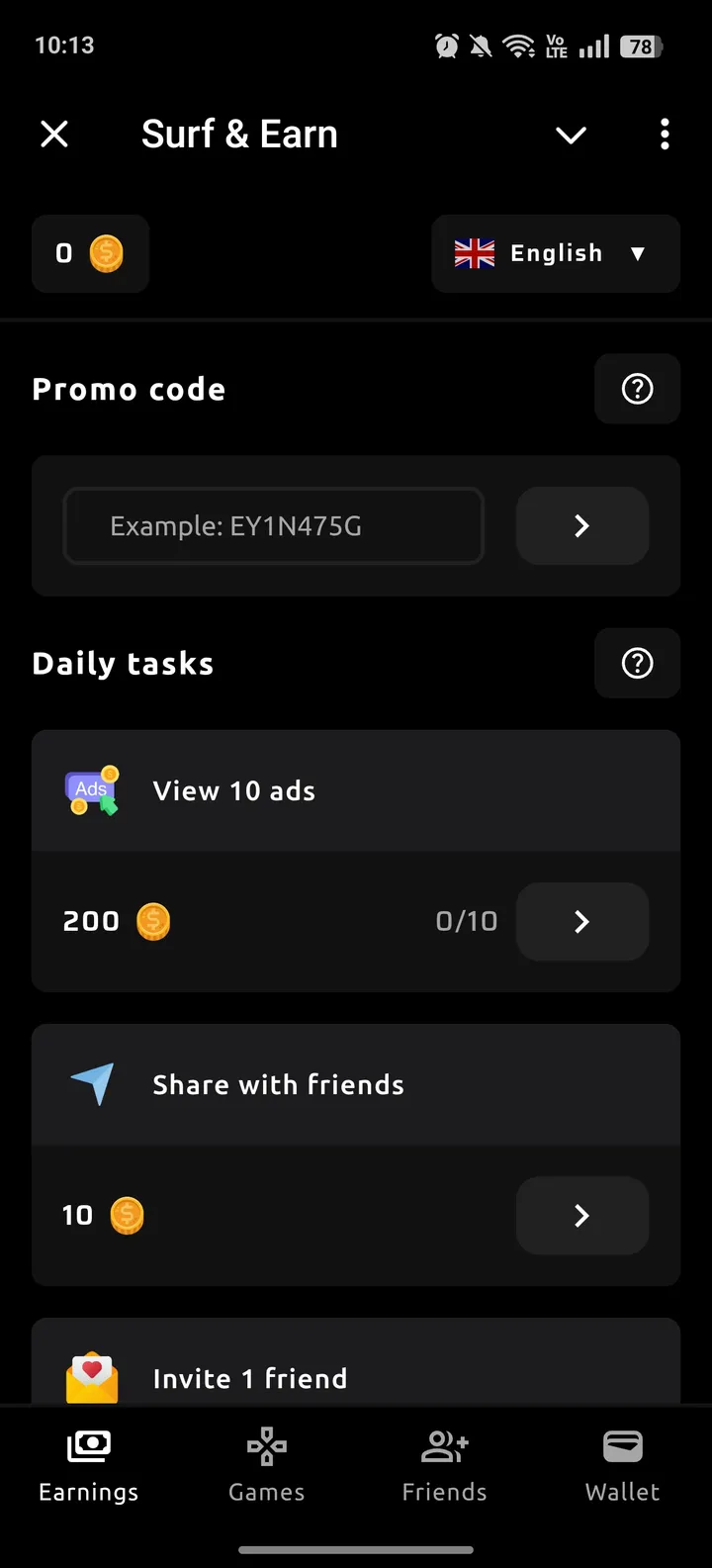Open the Wallet icon in bottom navigation
This screenshot has height=1568, width=712.
(x=622, y=1444)
